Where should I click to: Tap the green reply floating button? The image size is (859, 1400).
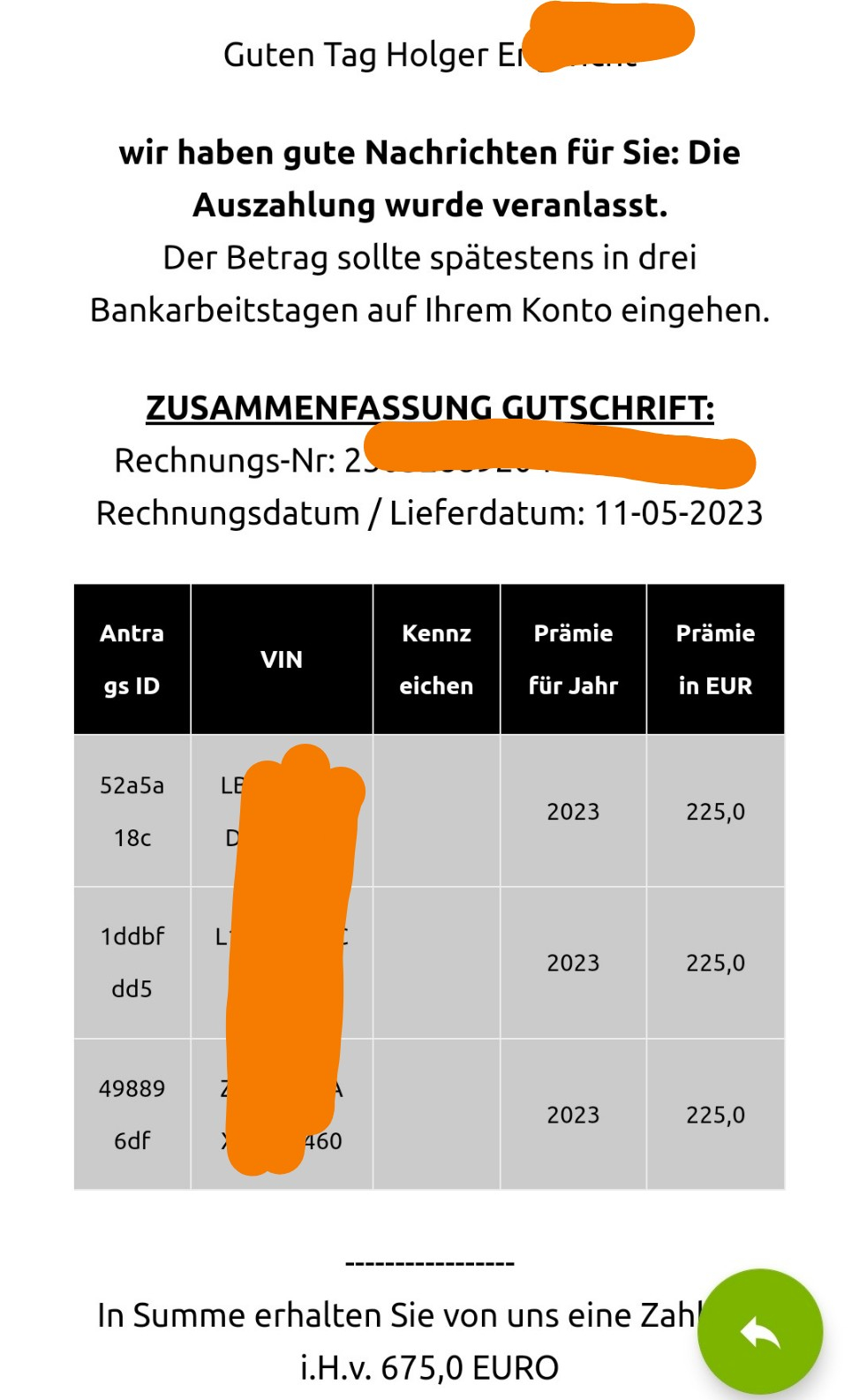[760, 1332]
